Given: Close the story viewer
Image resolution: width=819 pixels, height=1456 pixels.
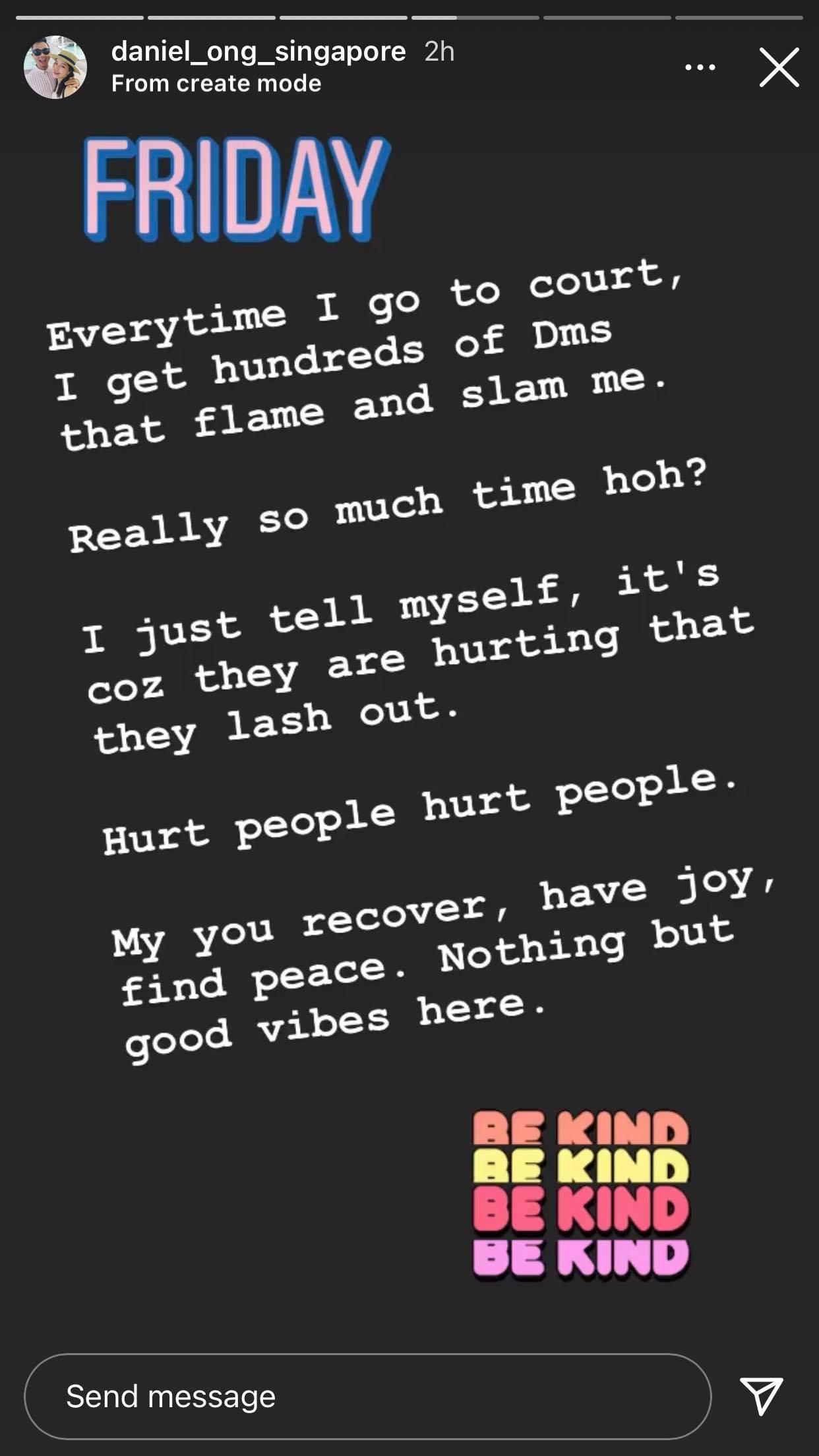Looking at the screenshot, I should 779,67.
